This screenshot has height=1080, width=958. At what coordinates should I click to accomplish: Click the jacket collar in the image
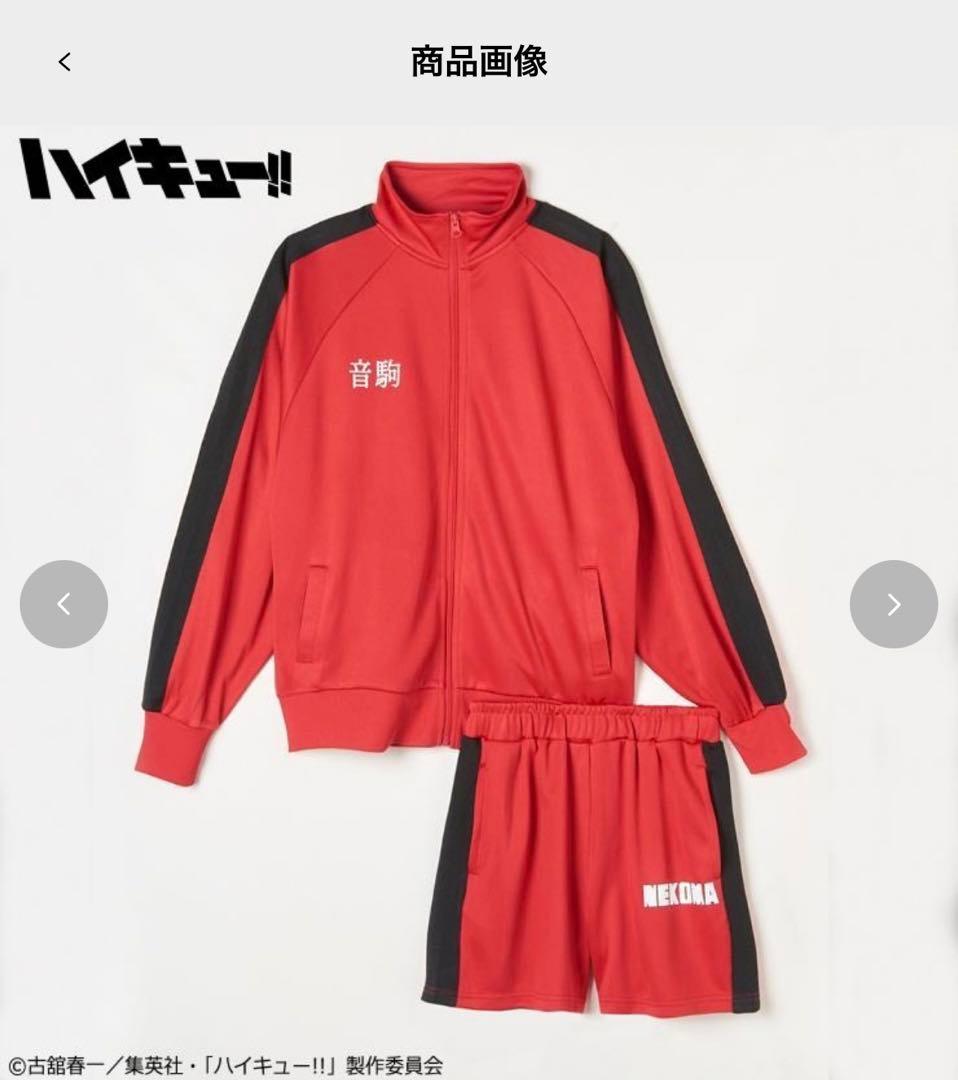[455, 190]
